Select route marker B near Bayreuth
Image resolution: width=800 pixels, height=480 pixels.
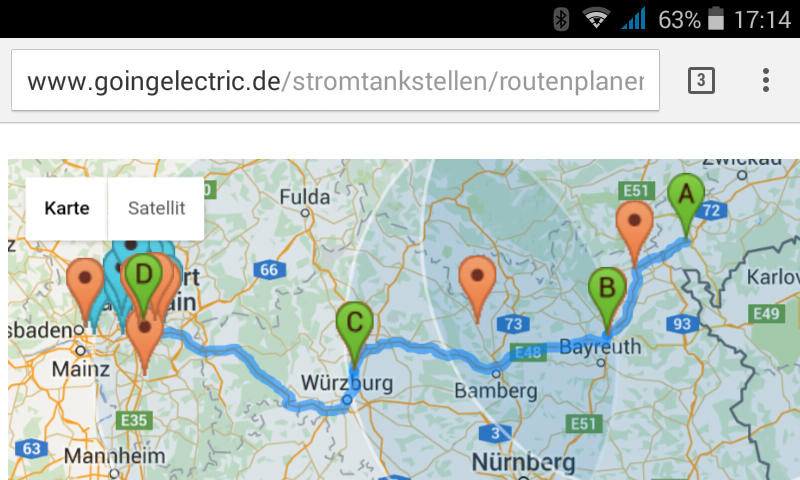click(606, 292)
